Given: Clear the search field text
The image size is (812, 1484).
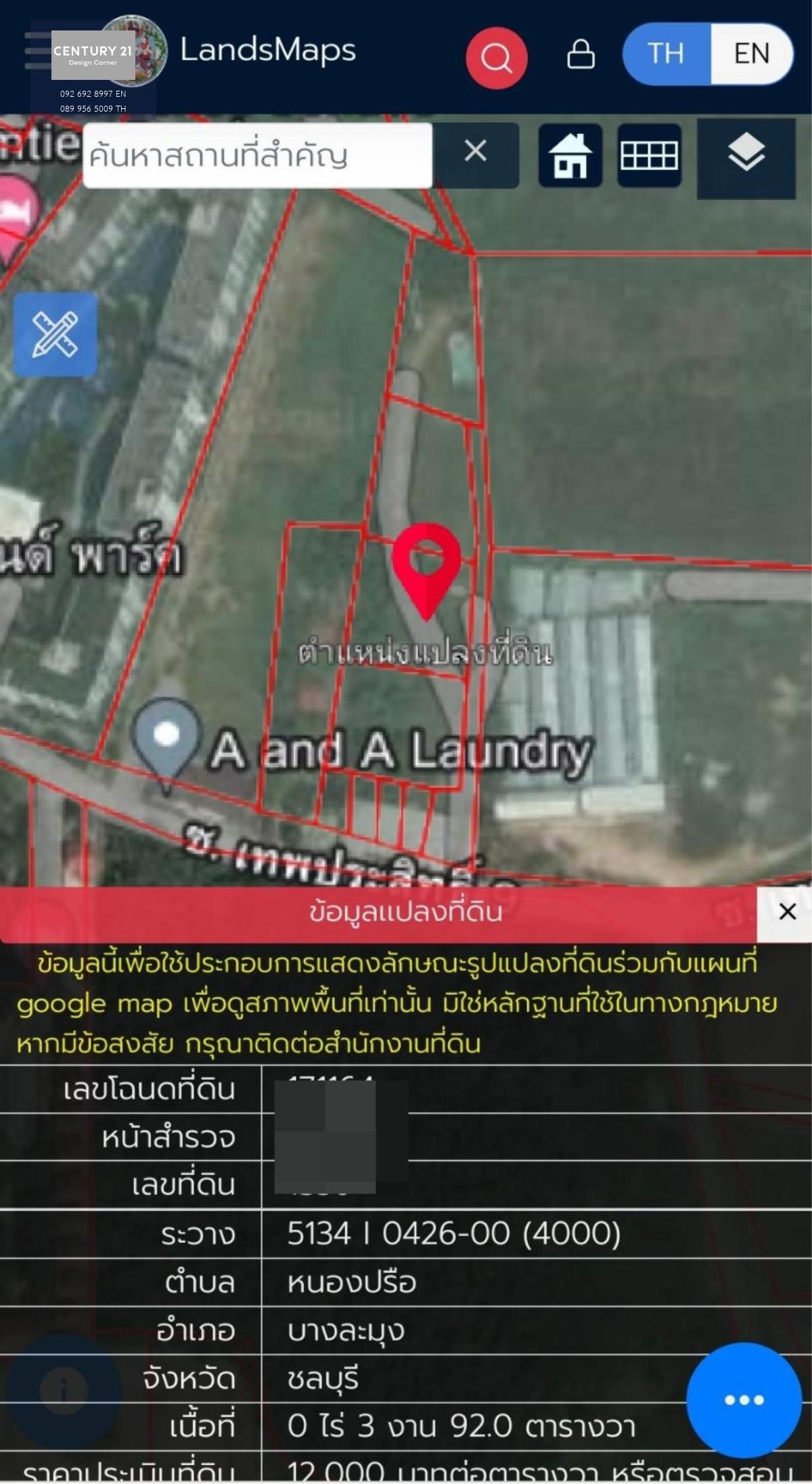Looking at the screenshot, I should [x=476, y=151].
